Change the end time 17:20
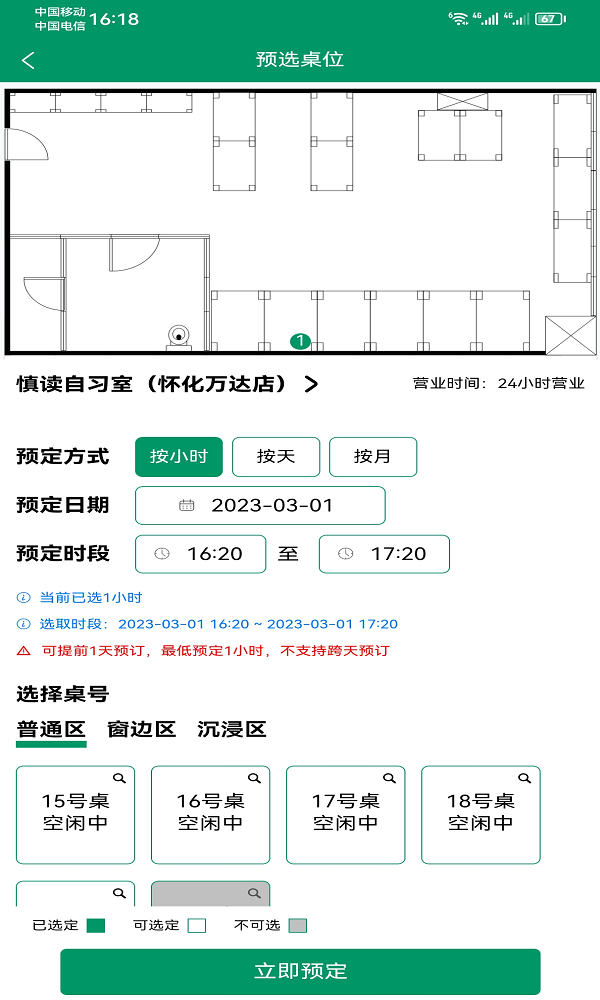Image resolution: width=600 pixels, height=1000 pixels. tap(384, 554)
